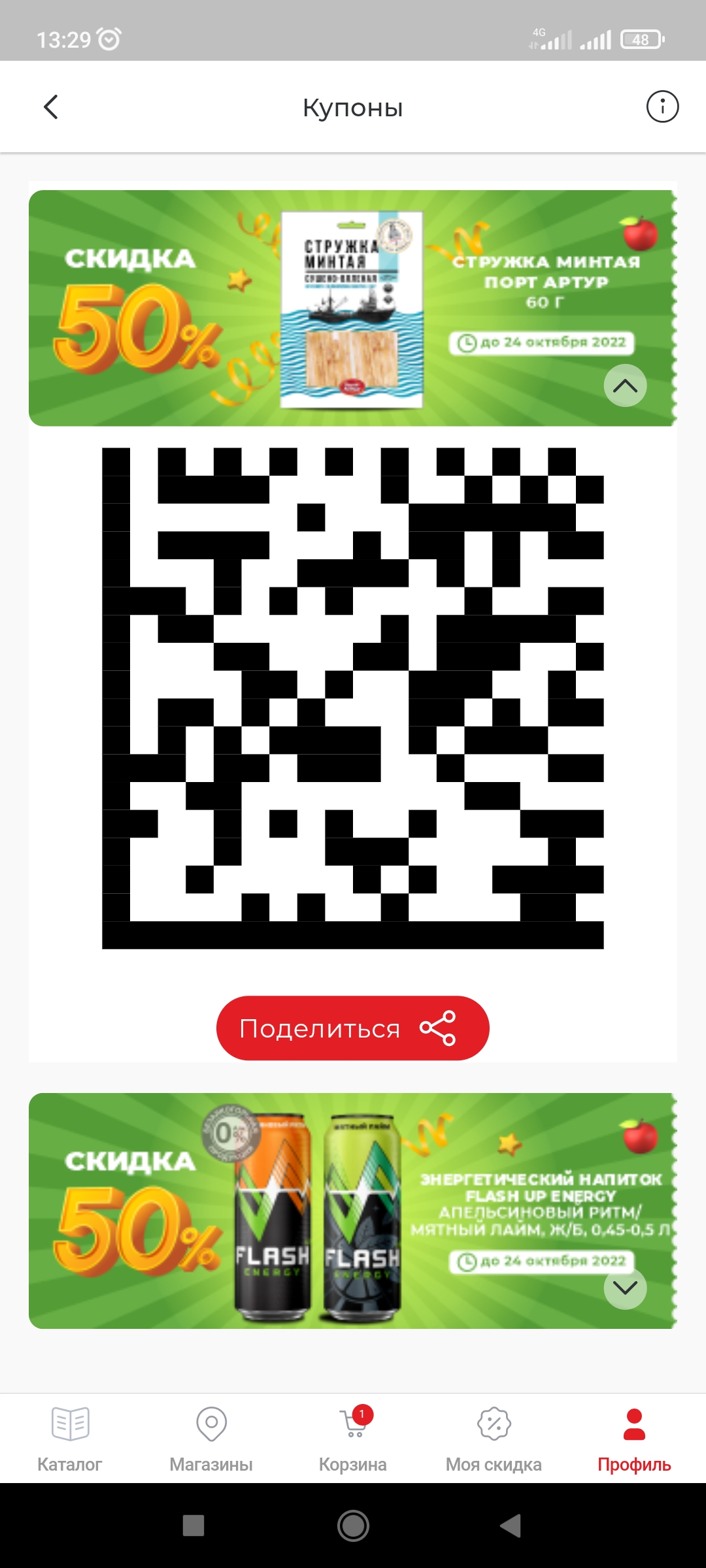The height and width of the screenshot is (1568, 706).
Task: Open the Корзина cart tab
Action: click(353, 1437)
